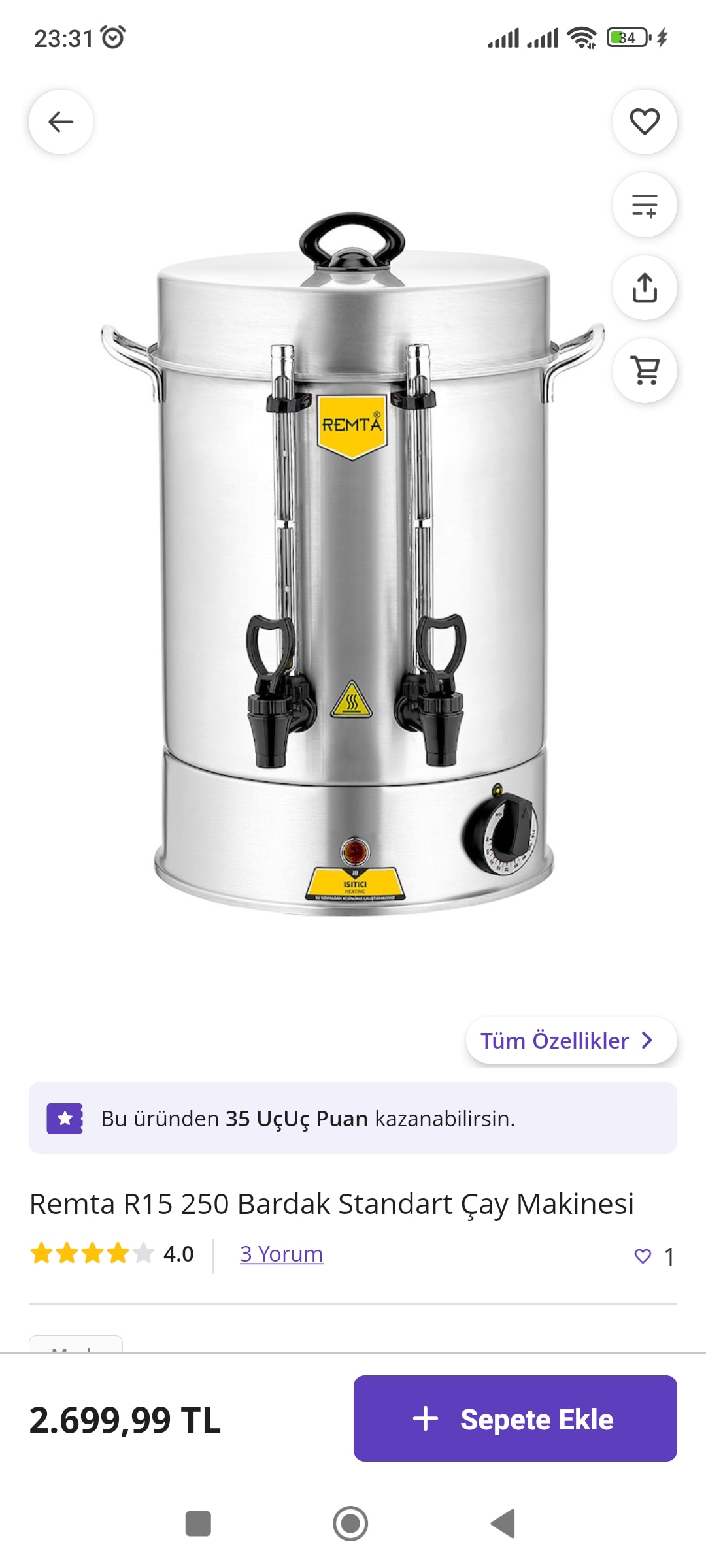Open recent apps from the navigation bar
The width and height of the screenshot is (706, 1568).
(198, 1524)
